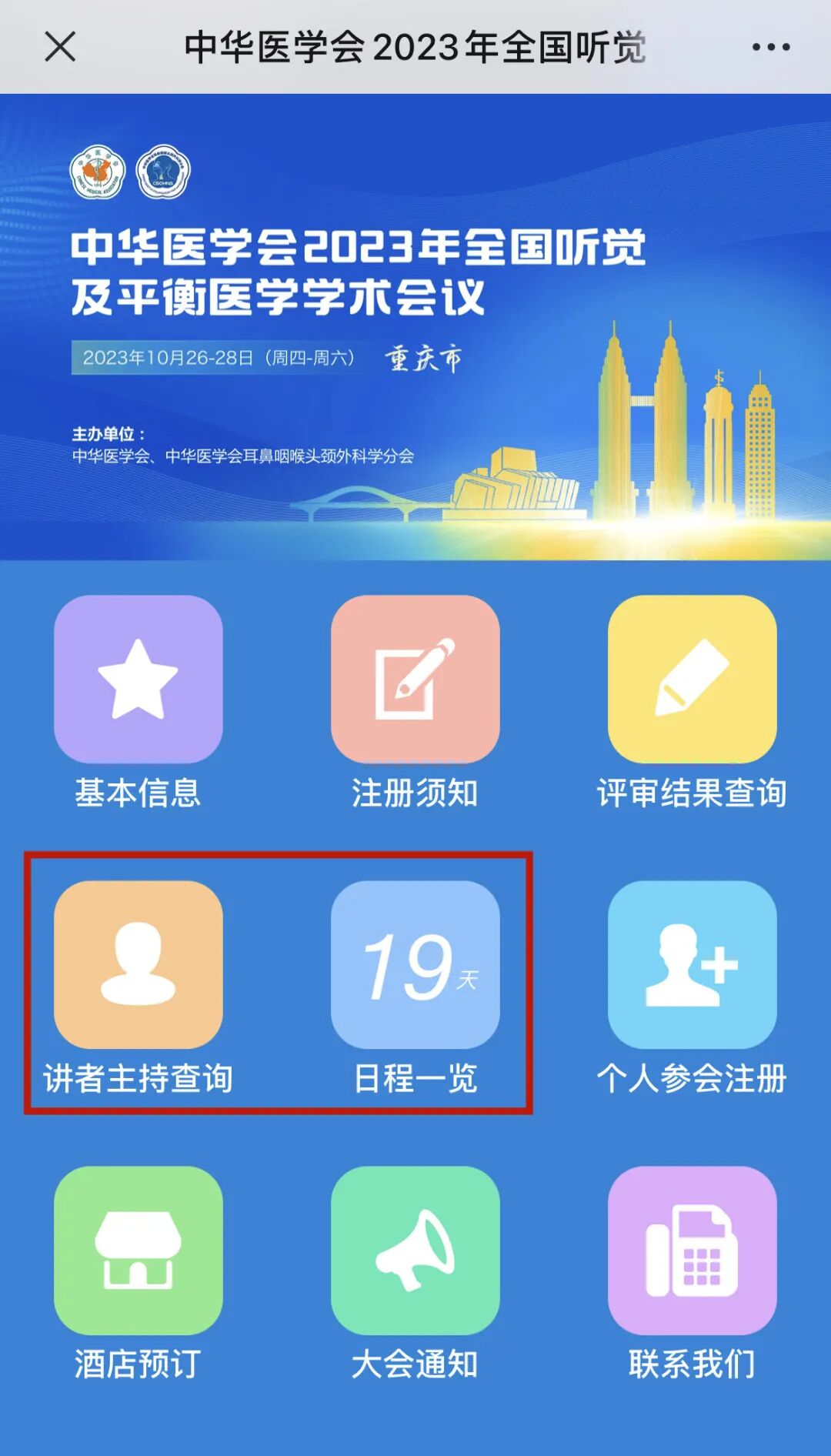
Task: Start 个人参会注册 personal registration
Action: pos(692,965)
